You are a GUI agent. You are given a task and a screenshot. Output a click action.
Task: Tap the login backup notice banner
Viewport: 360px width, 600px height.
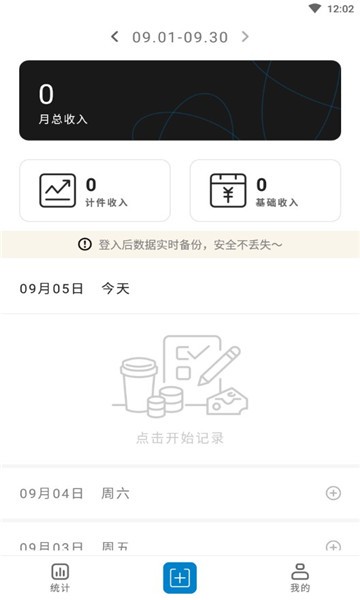click(180, 244)
